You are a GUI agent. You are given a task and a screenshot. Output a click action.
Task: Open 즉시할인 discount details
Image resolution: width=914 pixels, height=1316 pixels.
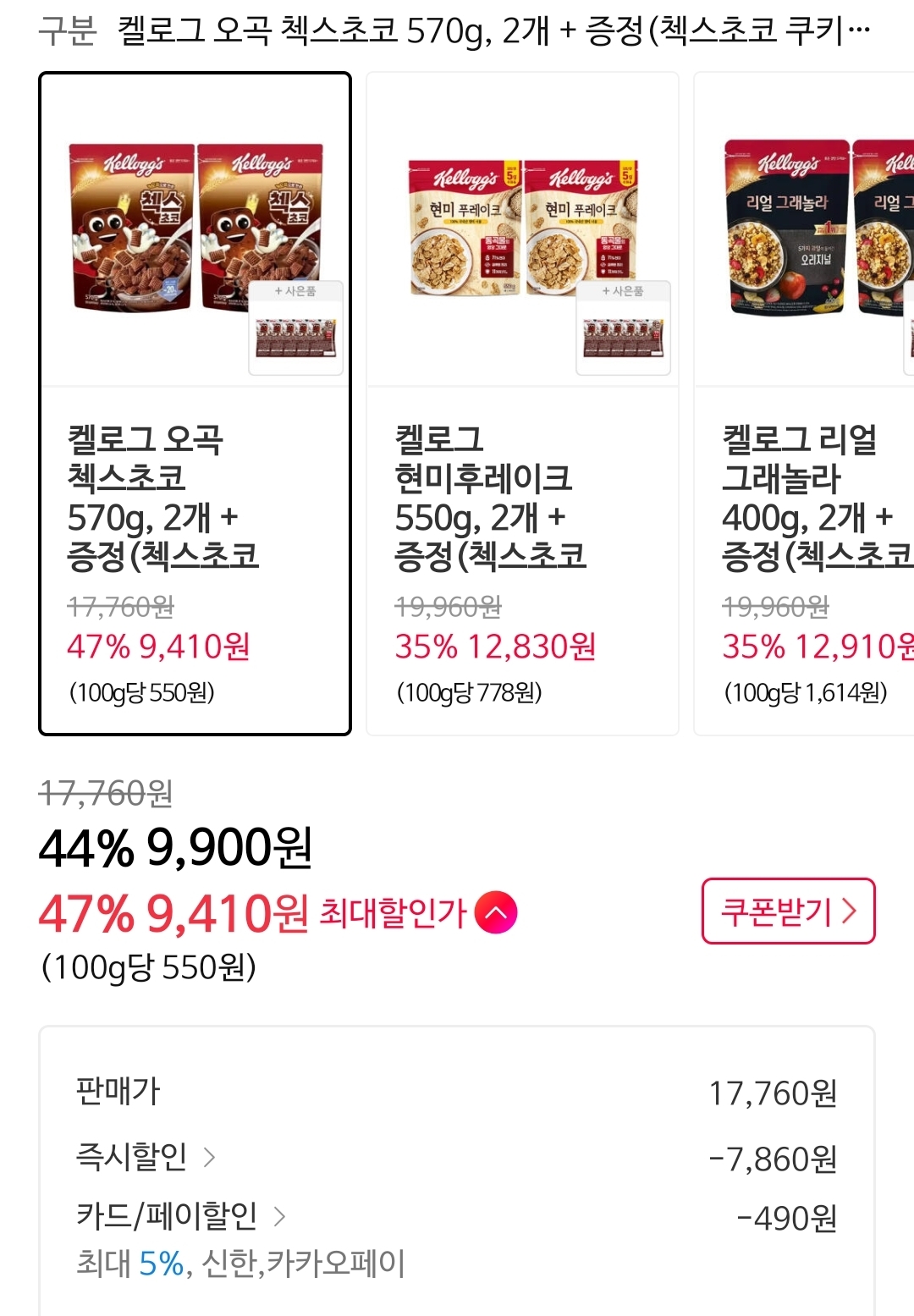click(x=146, y=1156)
